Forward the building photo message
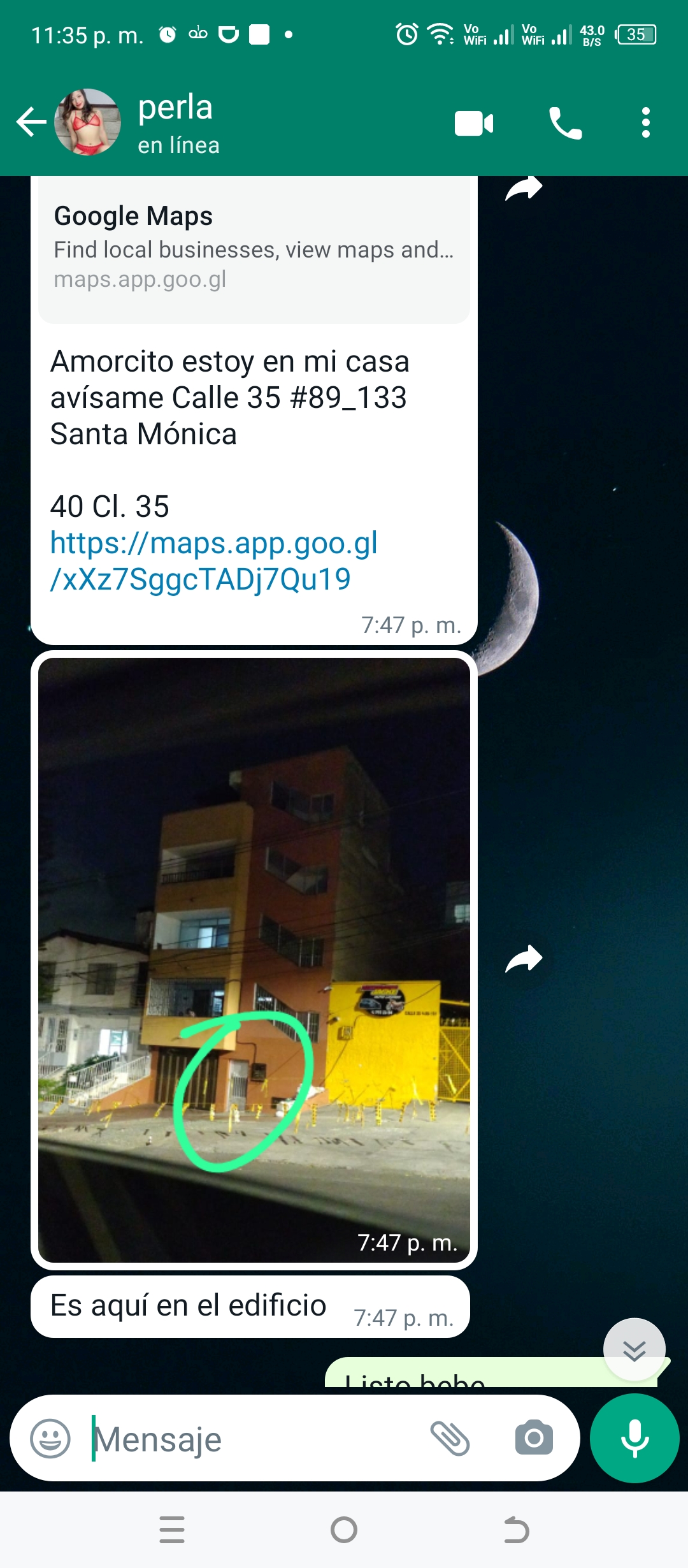 (x=524, y=959)
